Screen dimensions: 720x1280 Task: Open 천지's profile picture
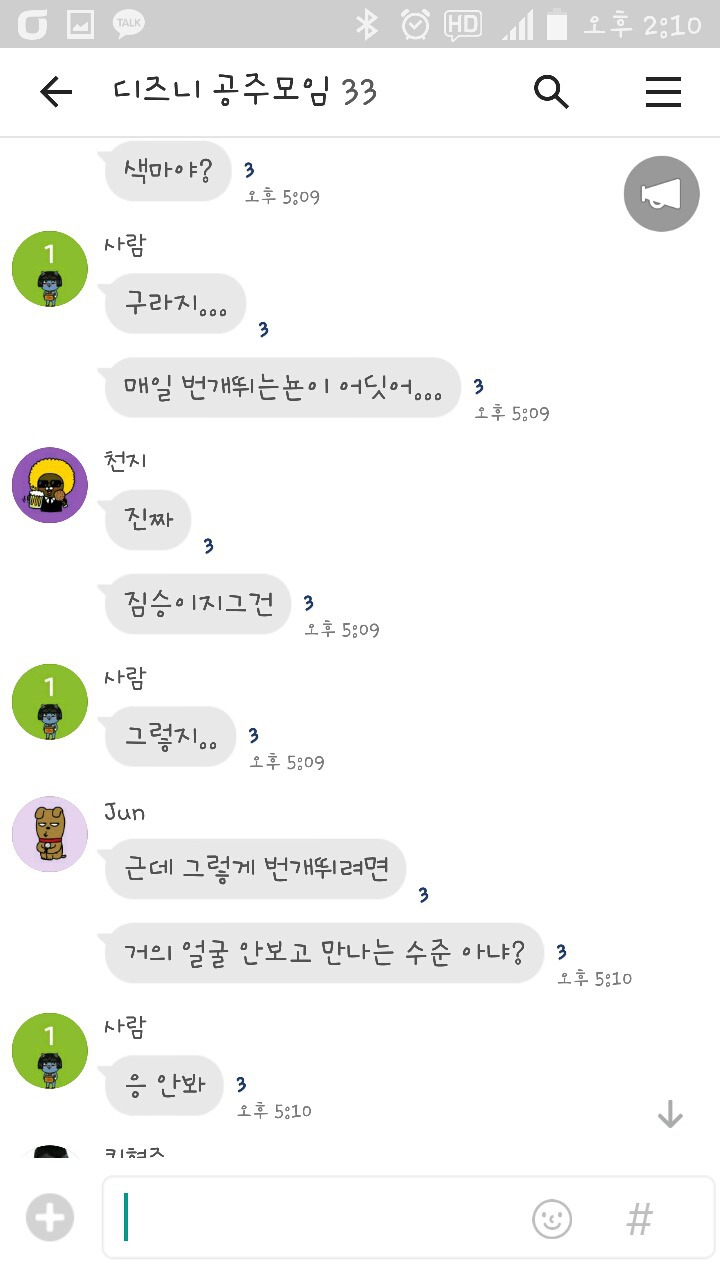(49, 485)
